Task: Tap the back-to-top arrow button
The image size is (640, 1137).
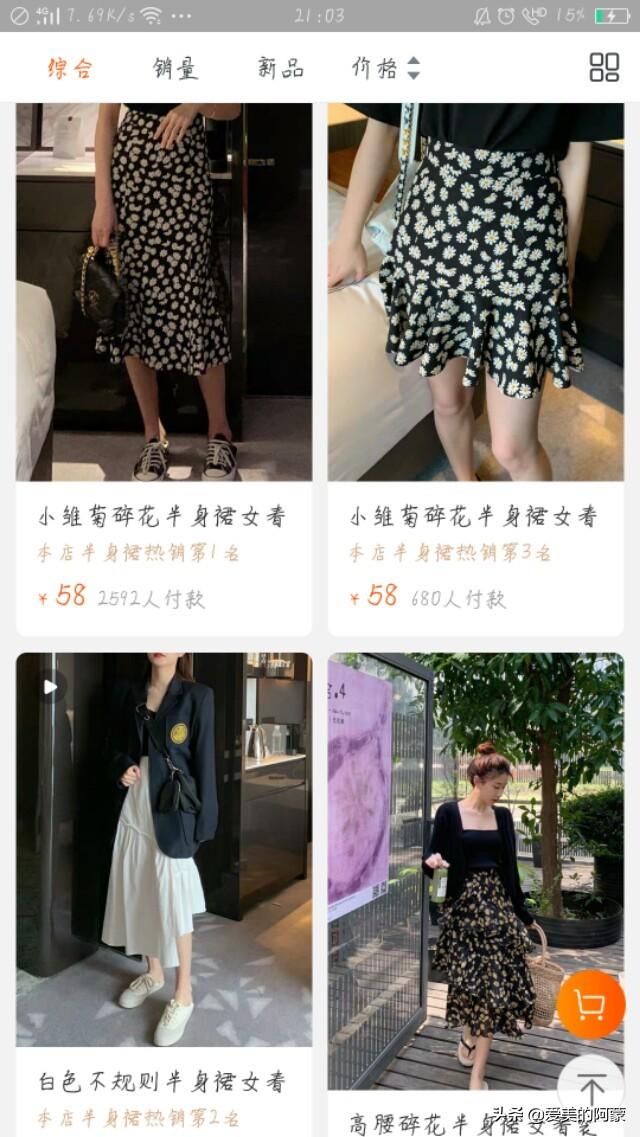Action: click(x=591, y=1088)
